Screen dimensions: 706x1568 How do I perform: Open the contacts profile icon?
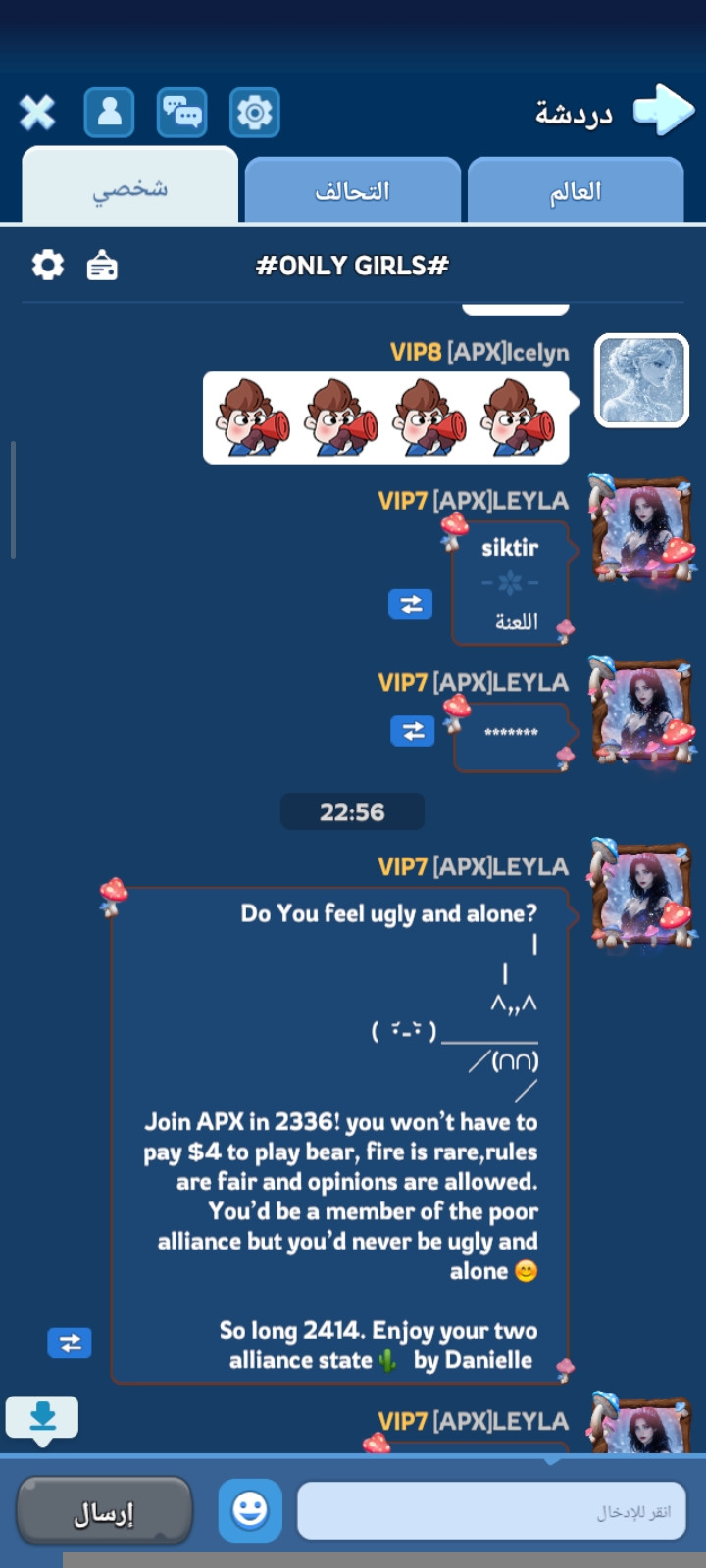109,112
